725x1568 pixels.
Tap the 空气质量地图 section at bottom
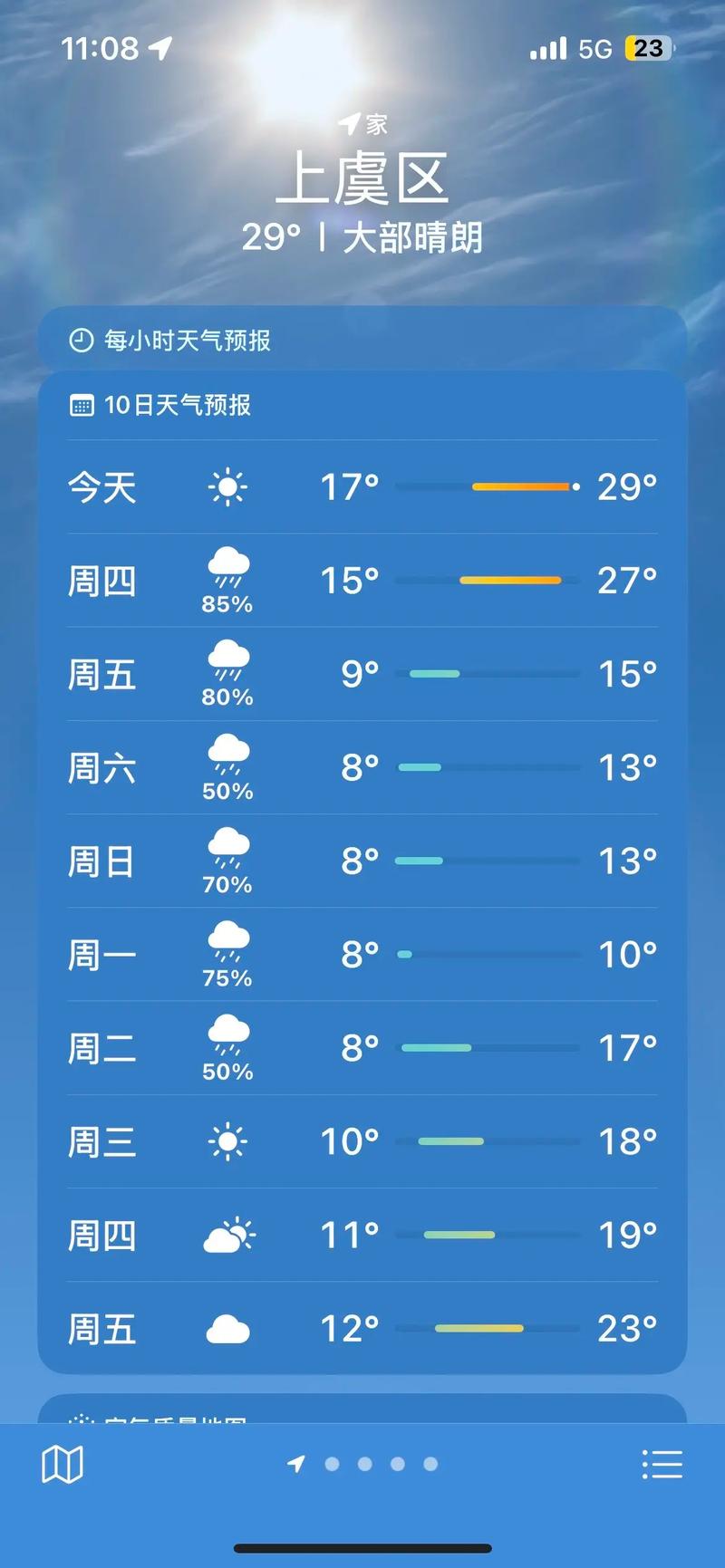tap(362, 1422)
